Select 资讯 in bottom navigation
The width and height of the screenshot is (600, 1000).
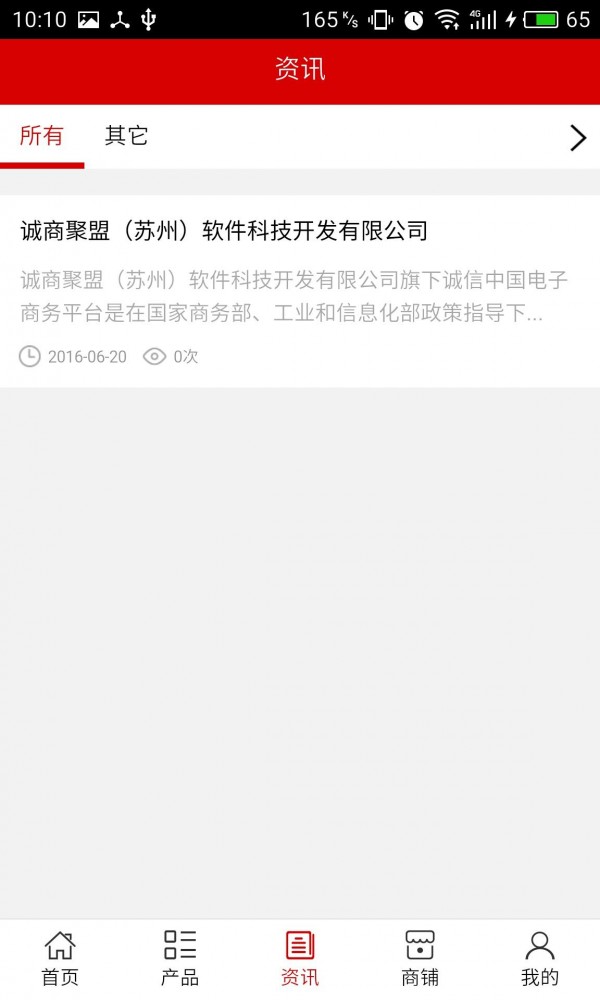(300, 958)
